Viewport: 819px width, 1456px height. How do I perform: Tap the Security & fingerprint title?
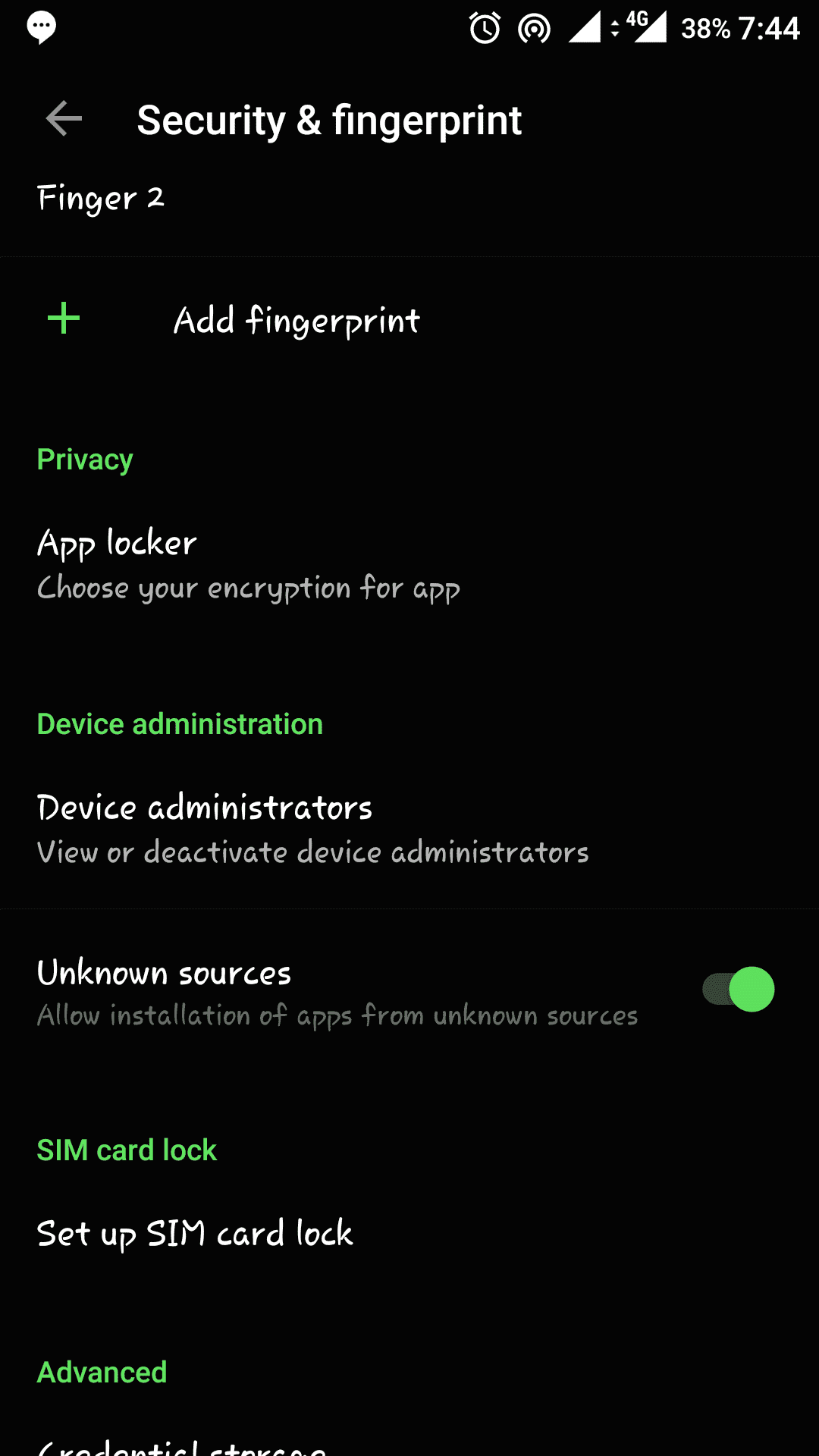(328, 120)
